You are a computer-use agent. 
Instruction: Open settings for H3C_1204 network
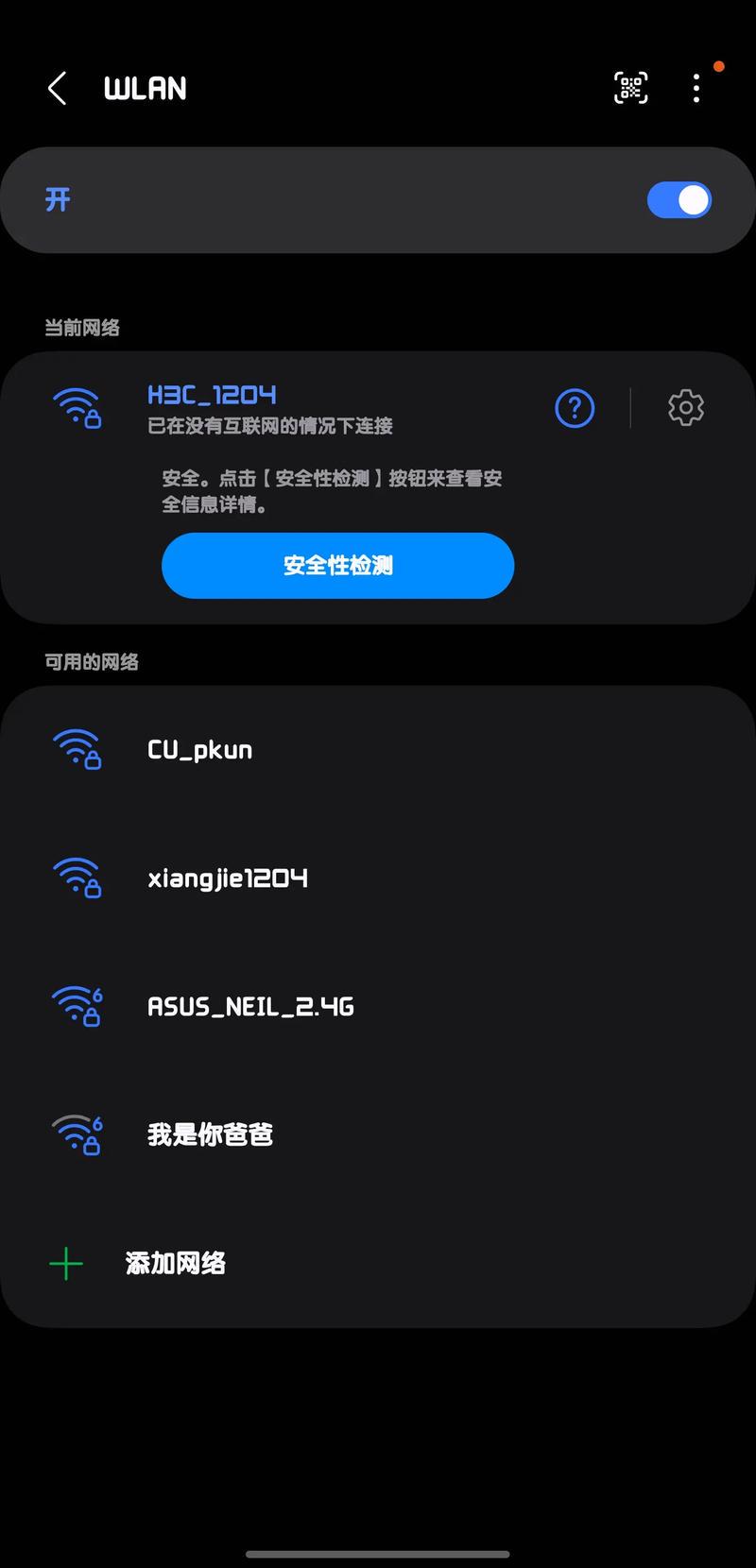pyautogui.click(x=684, y=407)
